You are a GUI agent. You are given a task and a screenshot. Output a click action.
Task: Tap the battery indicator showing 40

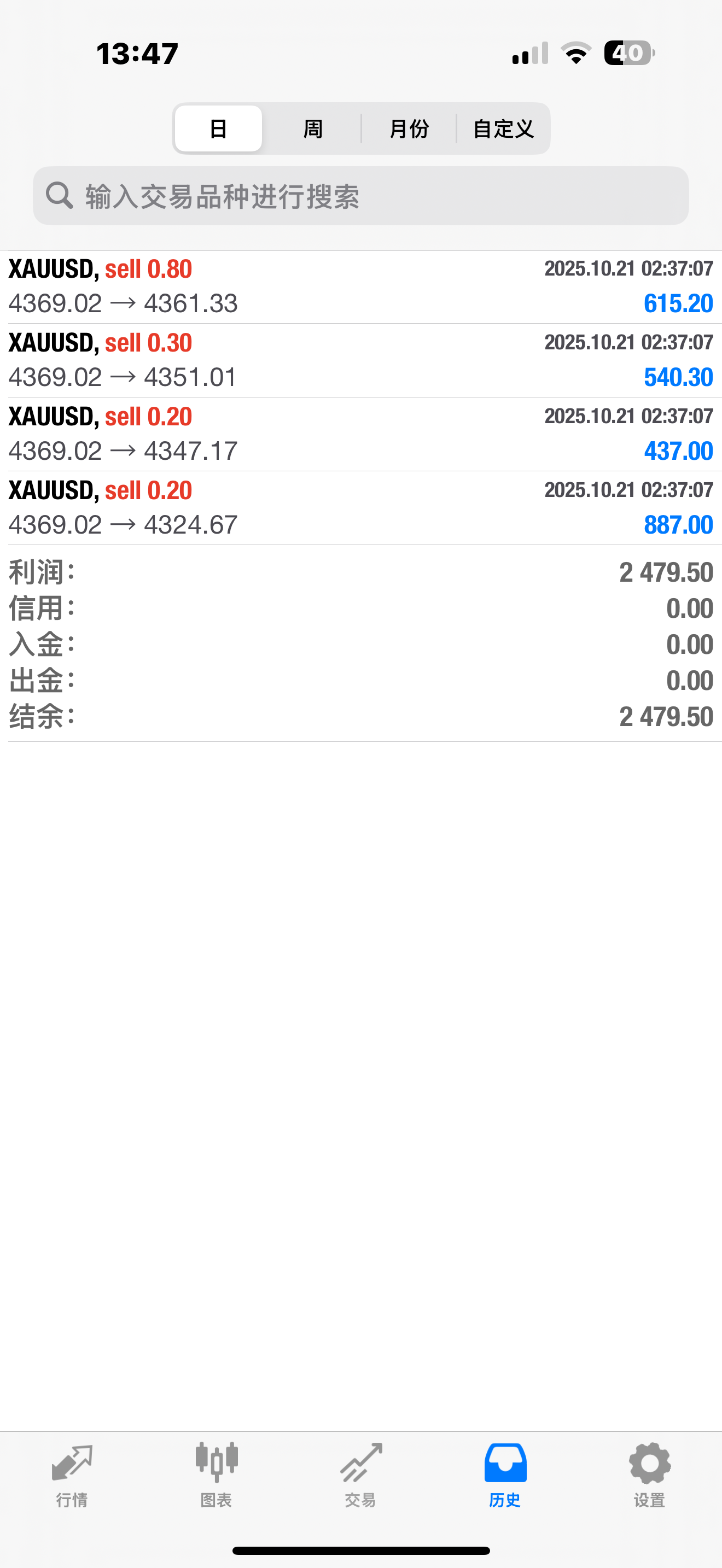(x=627, y=54)
